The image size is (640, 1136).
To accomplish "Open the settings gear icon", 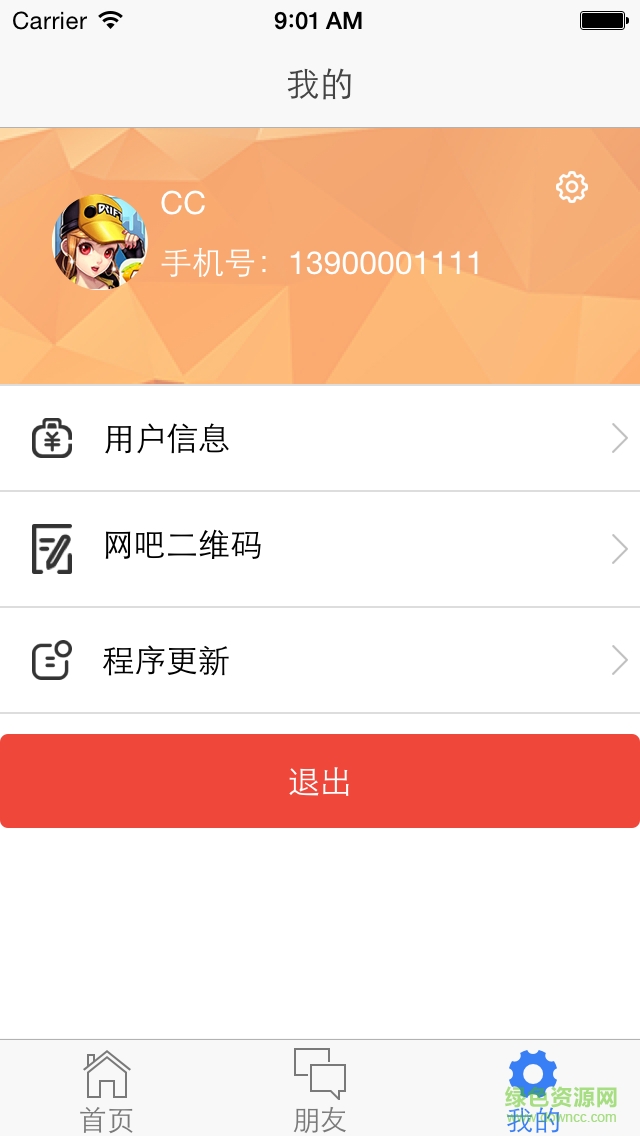I will 572,187.
